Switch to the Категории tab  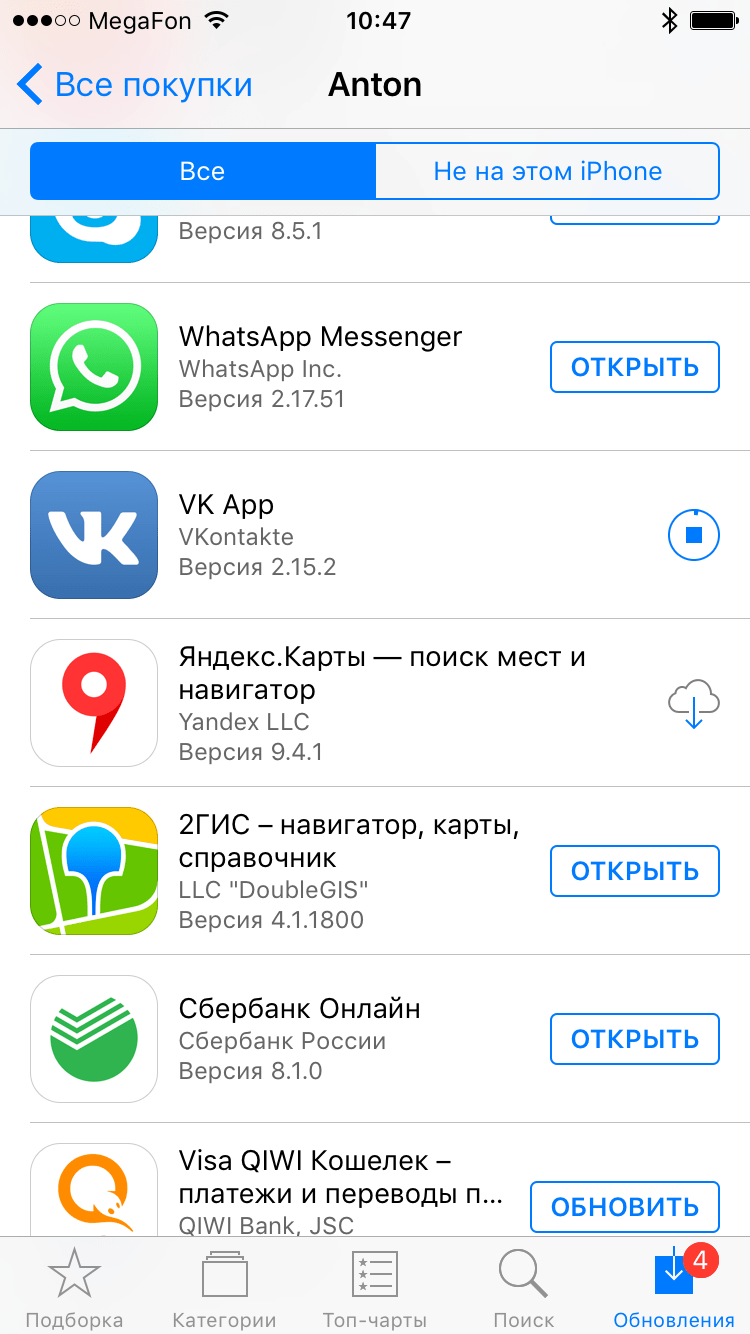click(224, 1288)
